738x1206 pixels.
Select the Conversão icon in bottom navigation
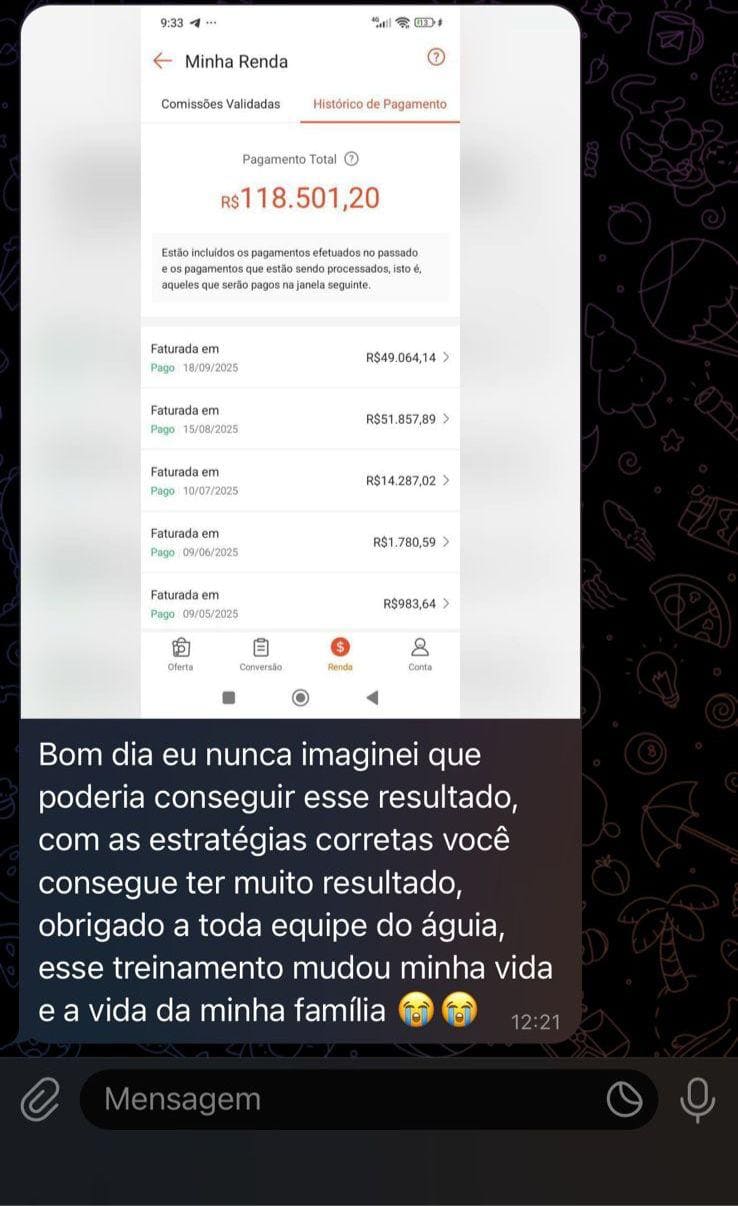pos(260,648)
